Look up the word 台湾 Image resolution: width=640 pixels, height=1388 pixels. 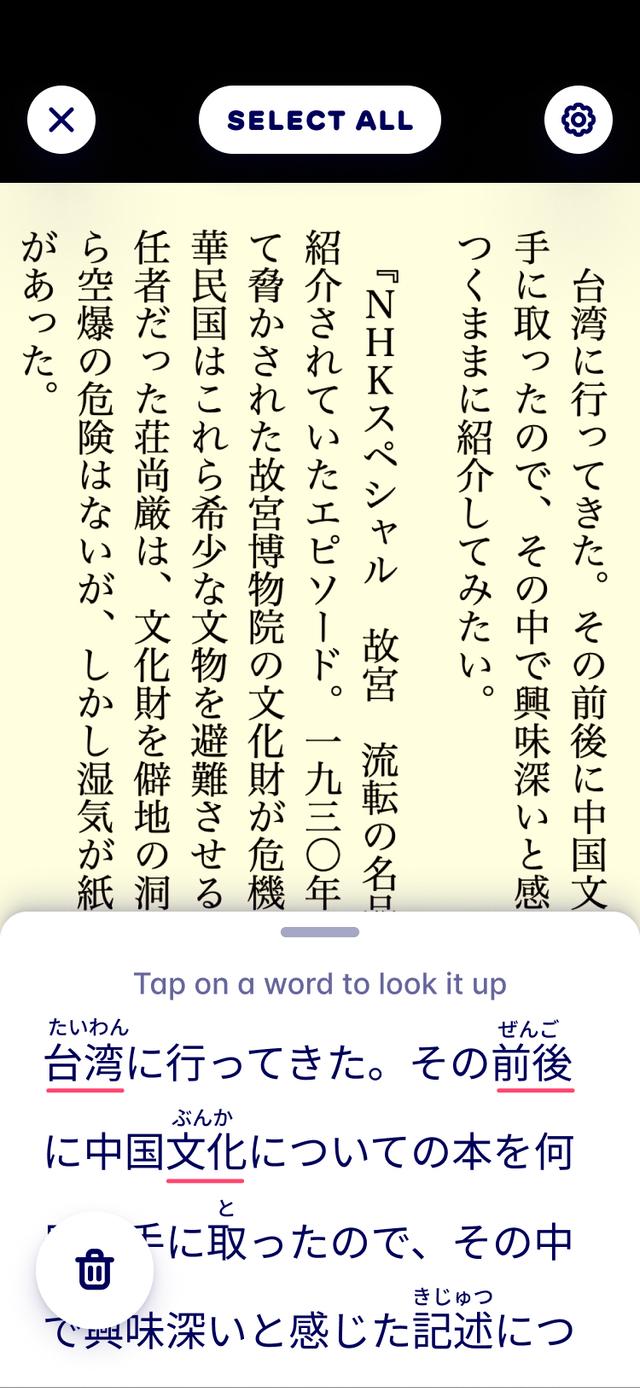(85, 1064)
